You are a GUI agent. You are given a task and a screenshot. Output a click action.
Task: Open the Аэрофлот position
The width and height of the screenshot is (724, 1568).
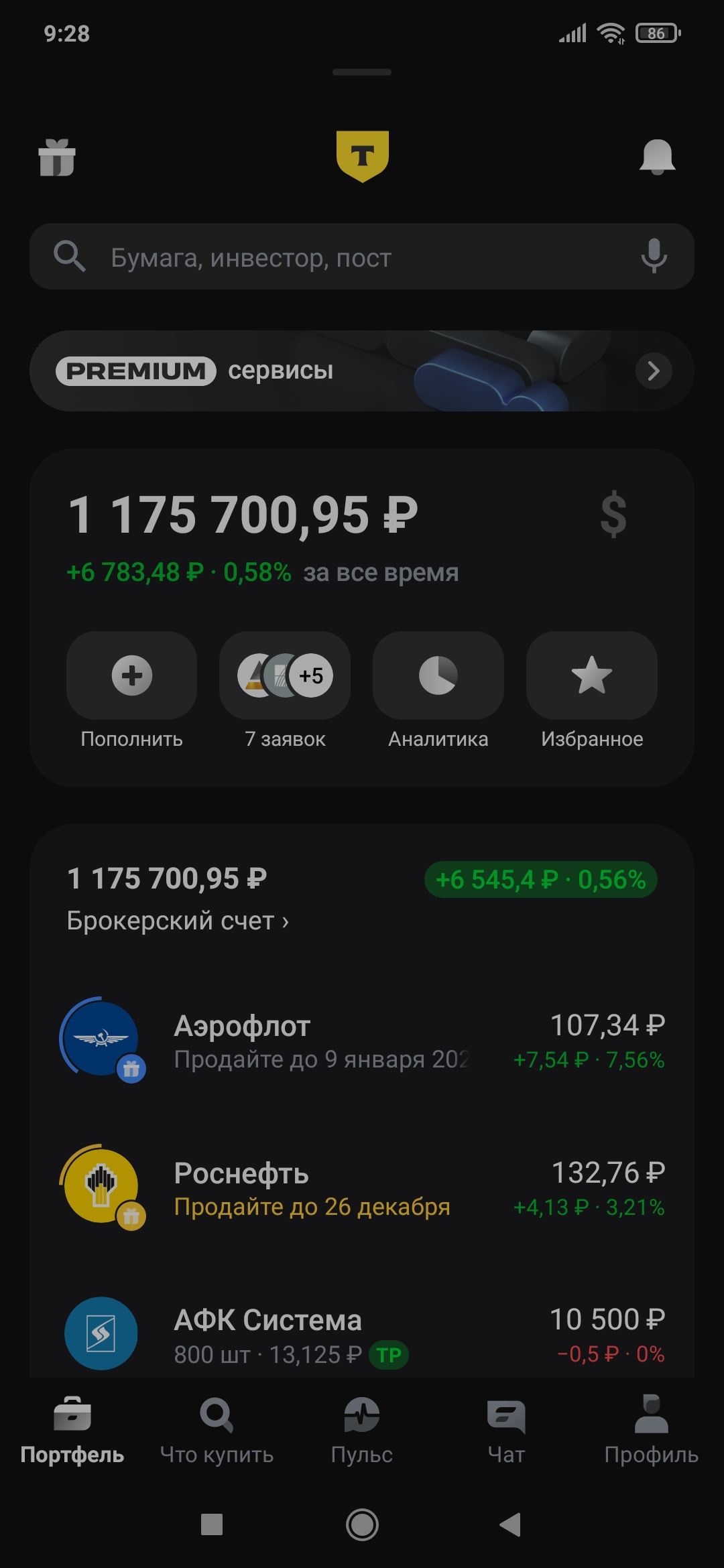click(362, 1042)
